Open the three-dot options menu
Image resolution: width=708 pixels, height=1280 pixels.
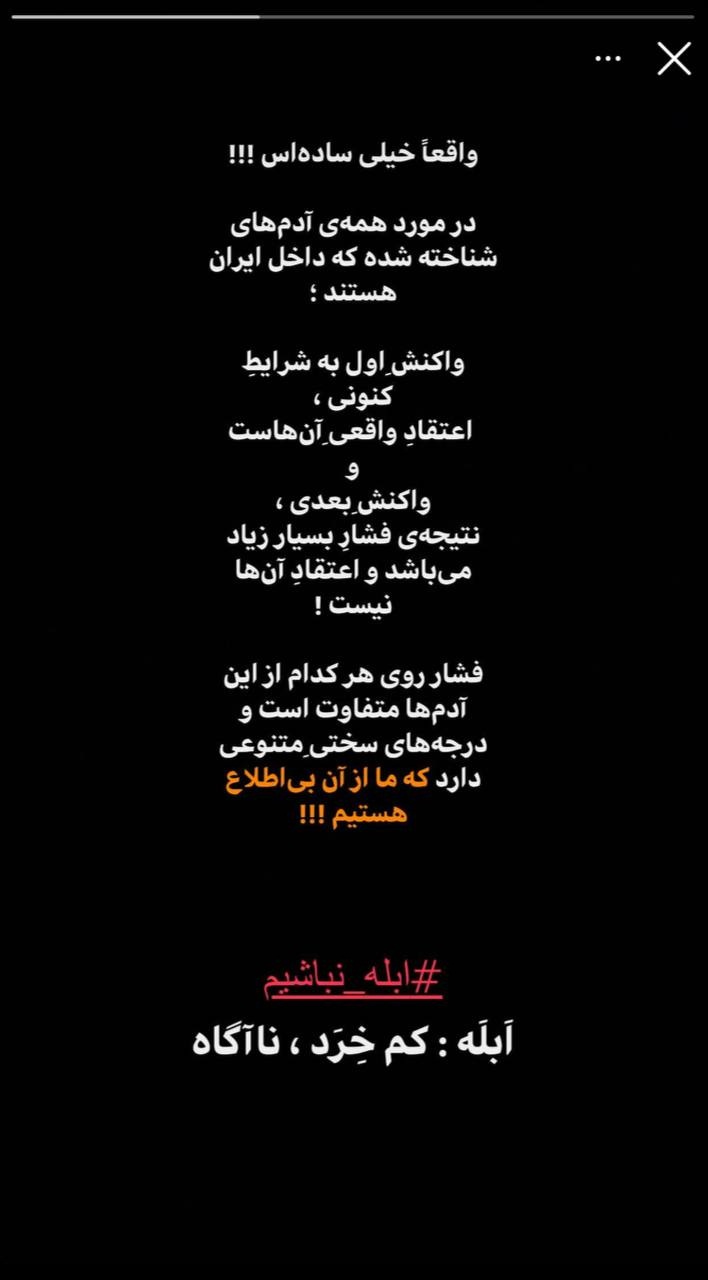click(608, 59)
